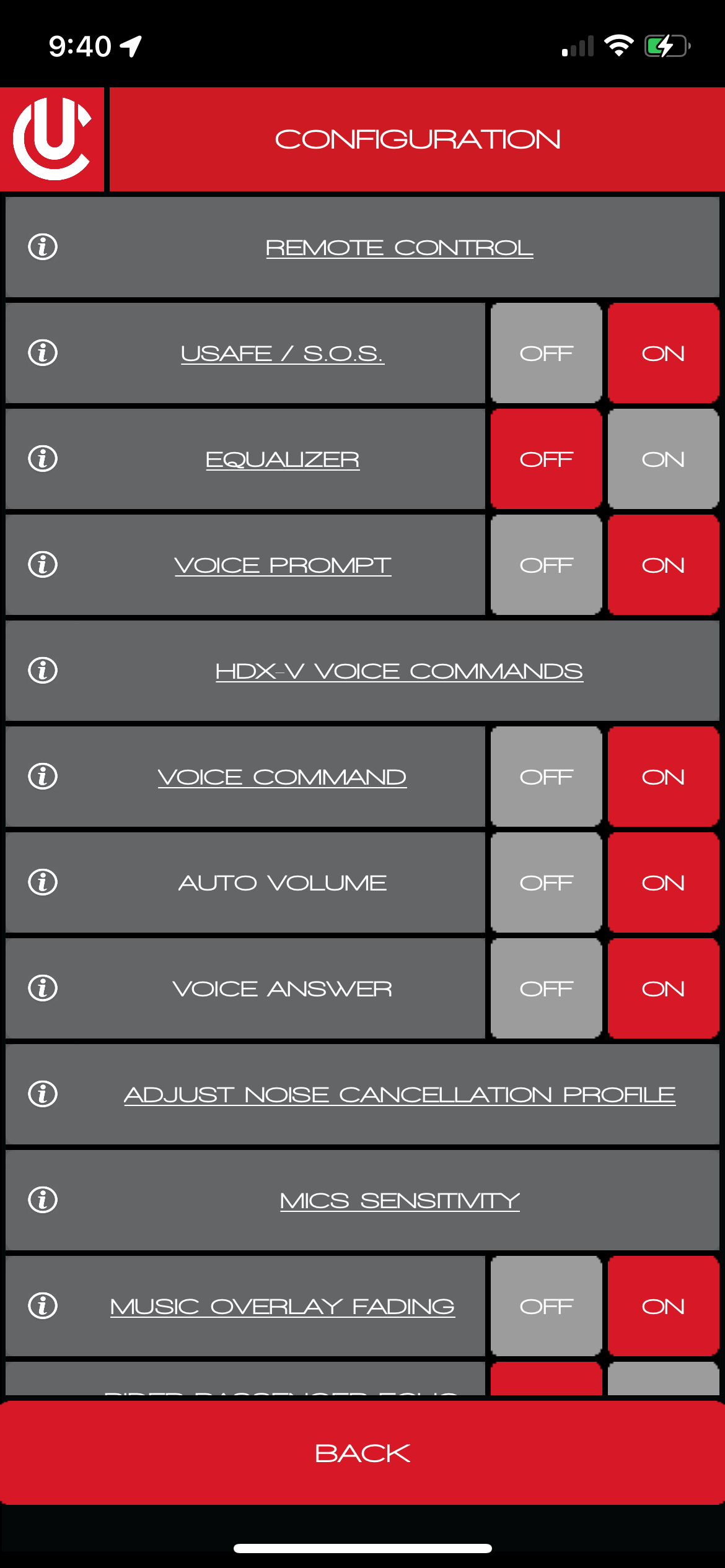The image size is (725, 1568).
Task: Open the Music Overlay Fading link
Action: [x=283, y=1307]
